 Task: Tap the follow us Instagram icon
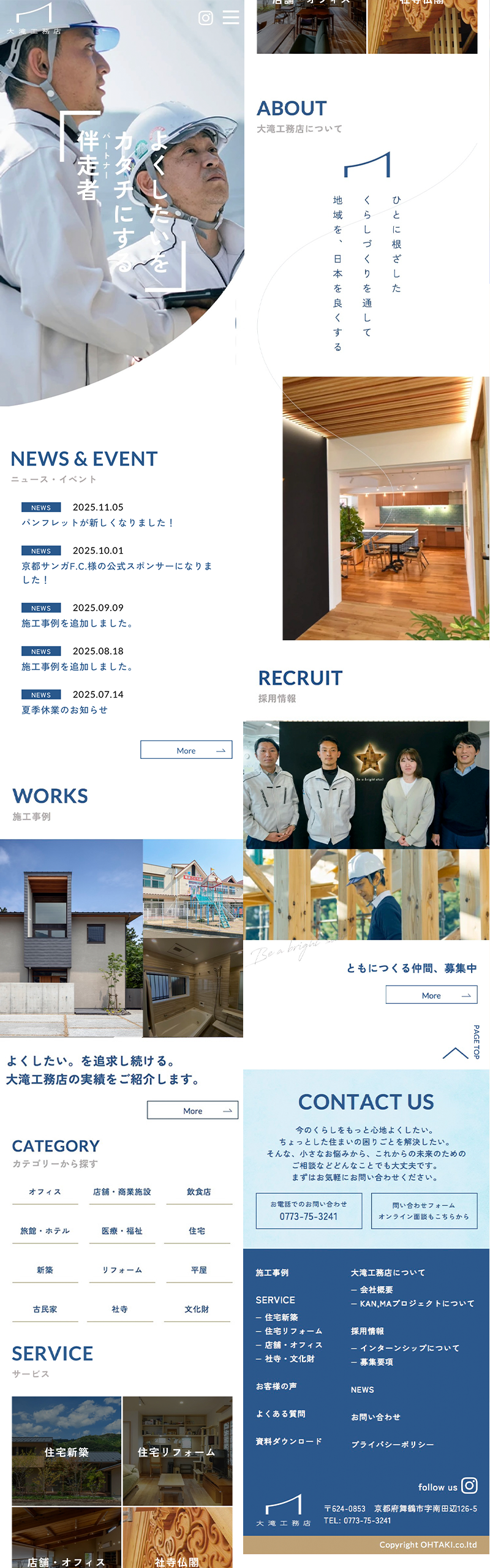469,1485
